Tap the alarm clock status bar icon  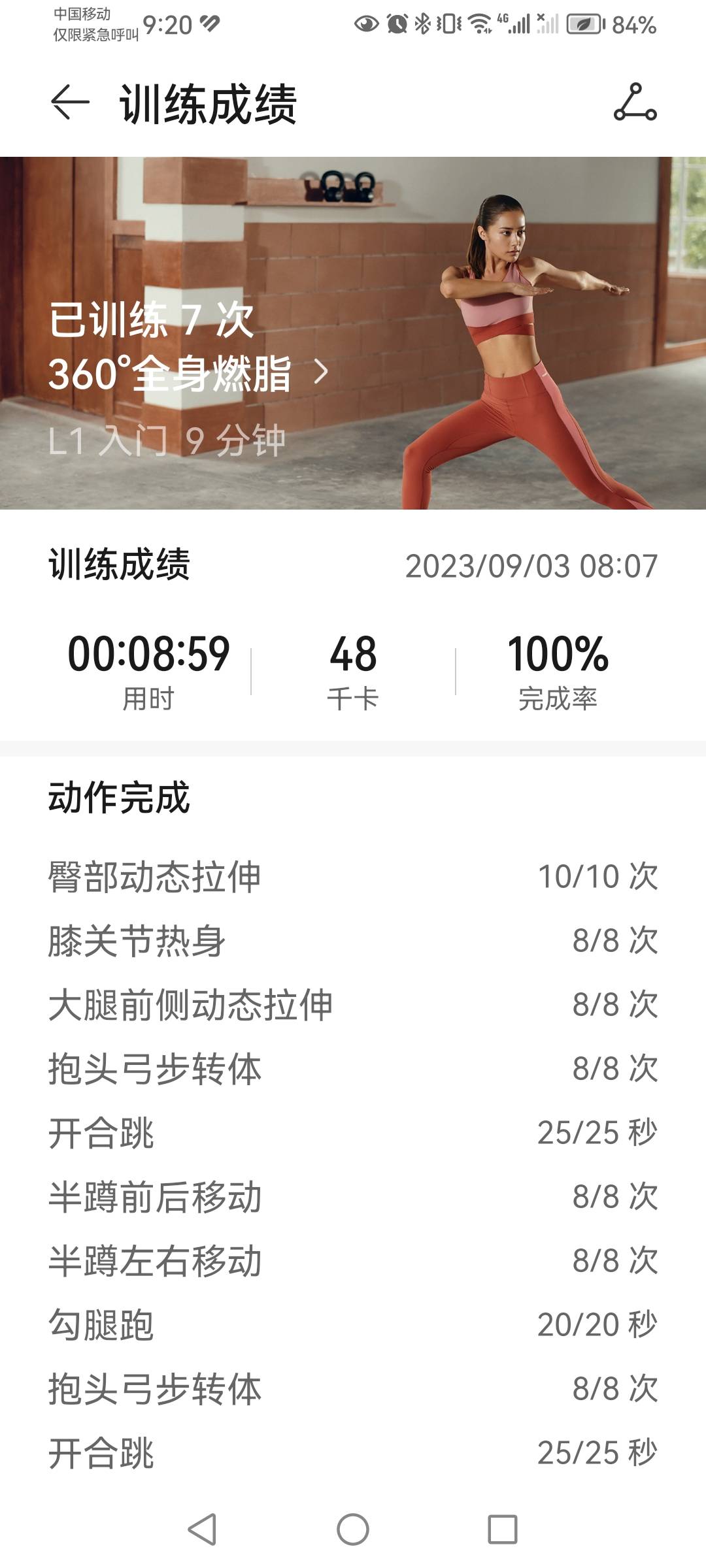395,23
